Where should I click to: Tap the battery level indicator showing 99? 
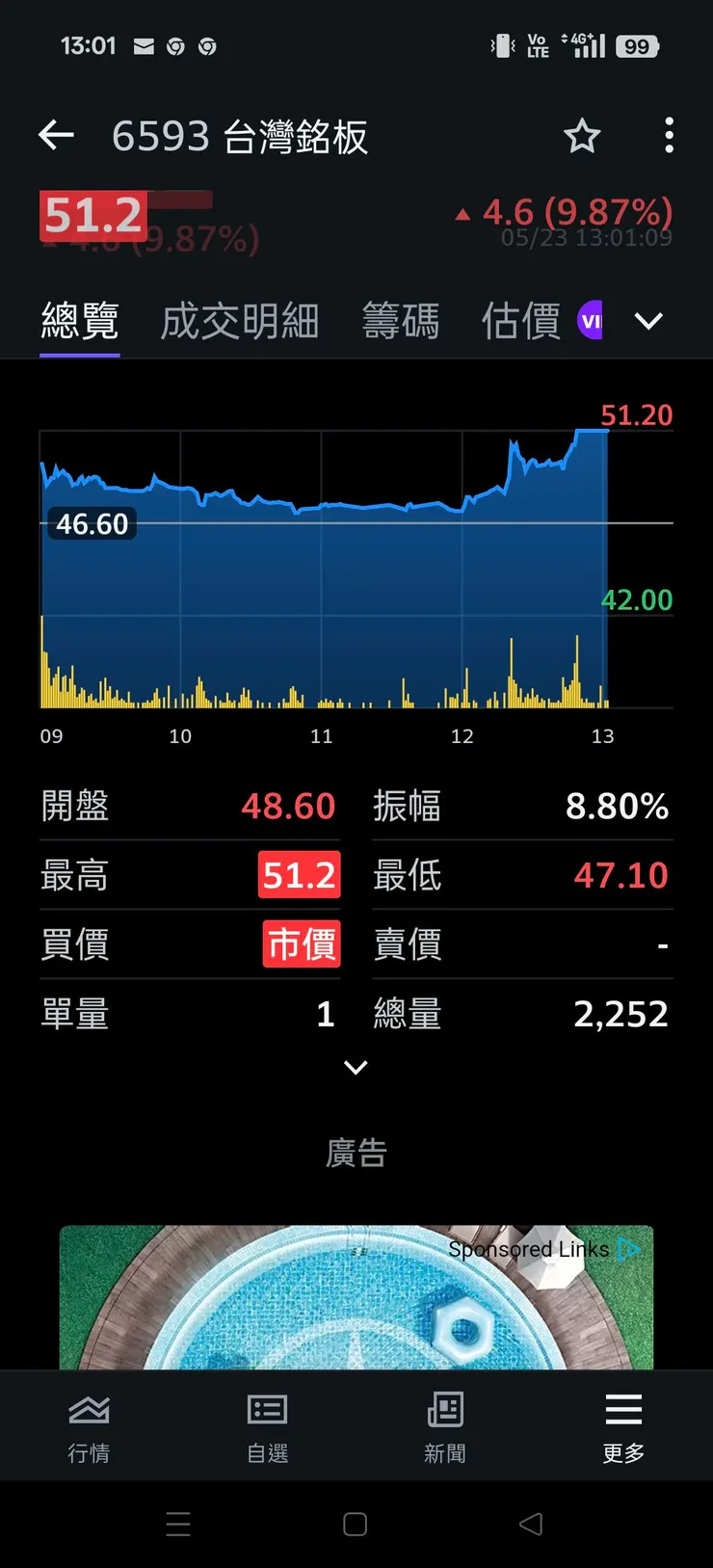[x=637, y=44]
